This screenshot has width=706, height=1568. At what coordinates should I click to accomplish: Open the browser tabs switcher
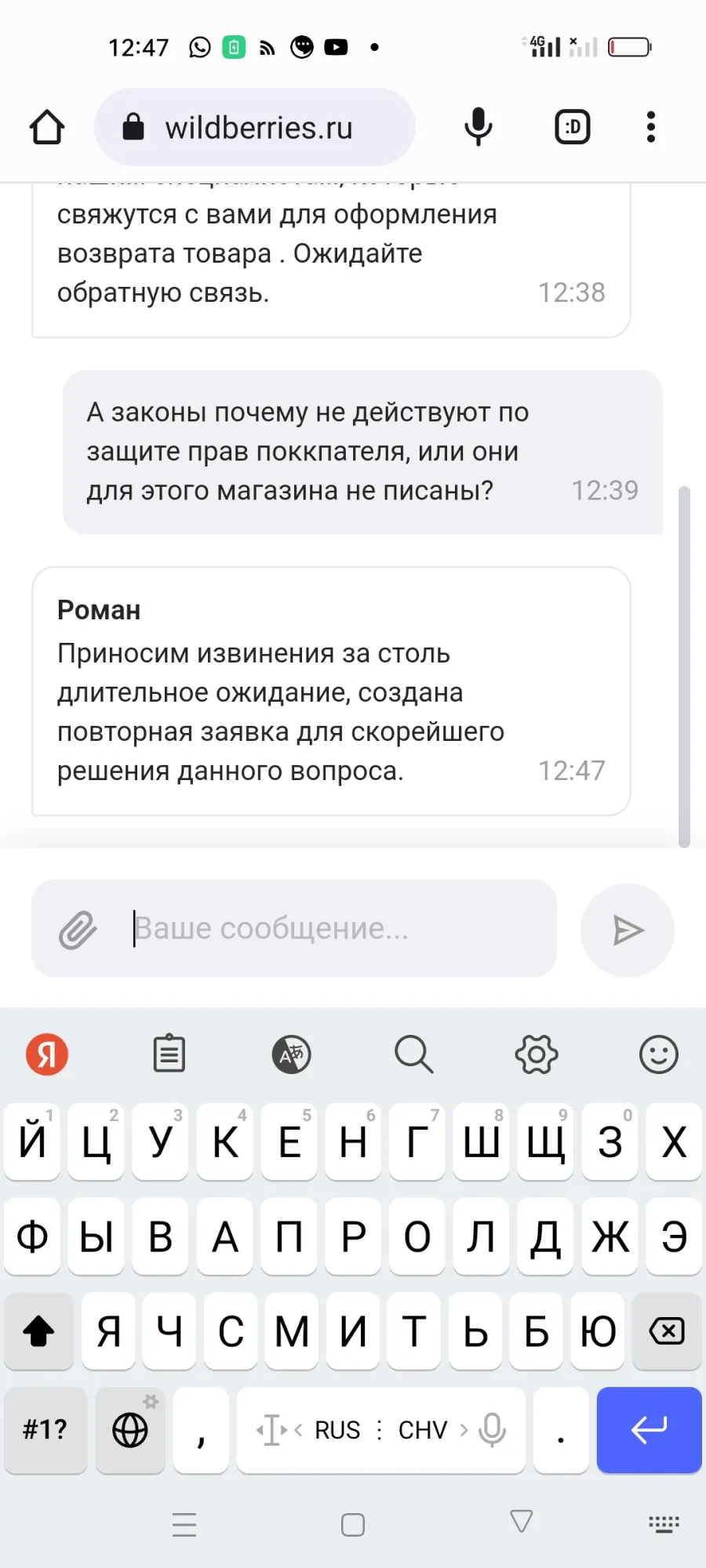click(x=573, y=127)
